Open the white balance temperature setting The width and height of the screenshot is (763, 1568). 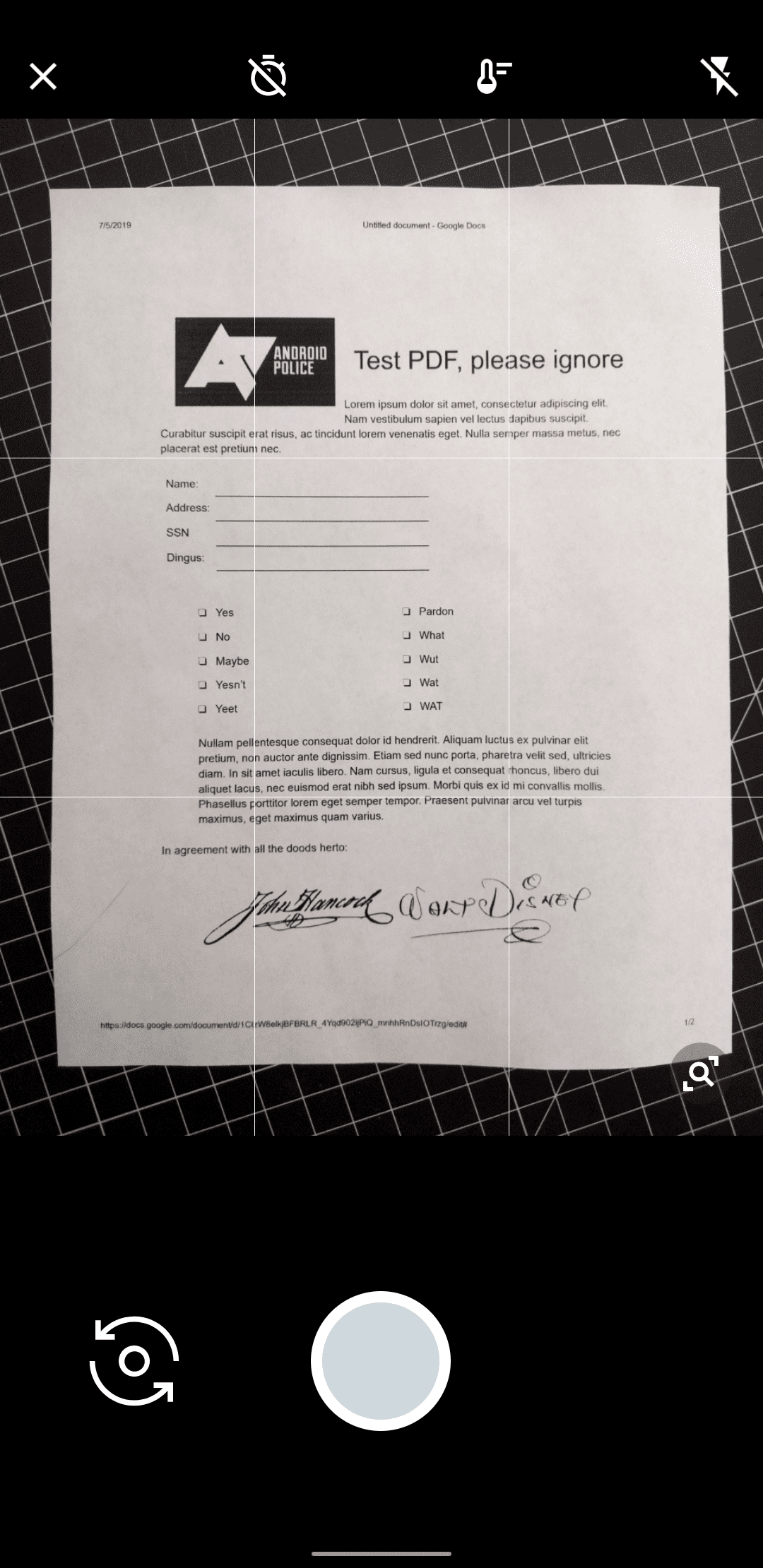493,76
